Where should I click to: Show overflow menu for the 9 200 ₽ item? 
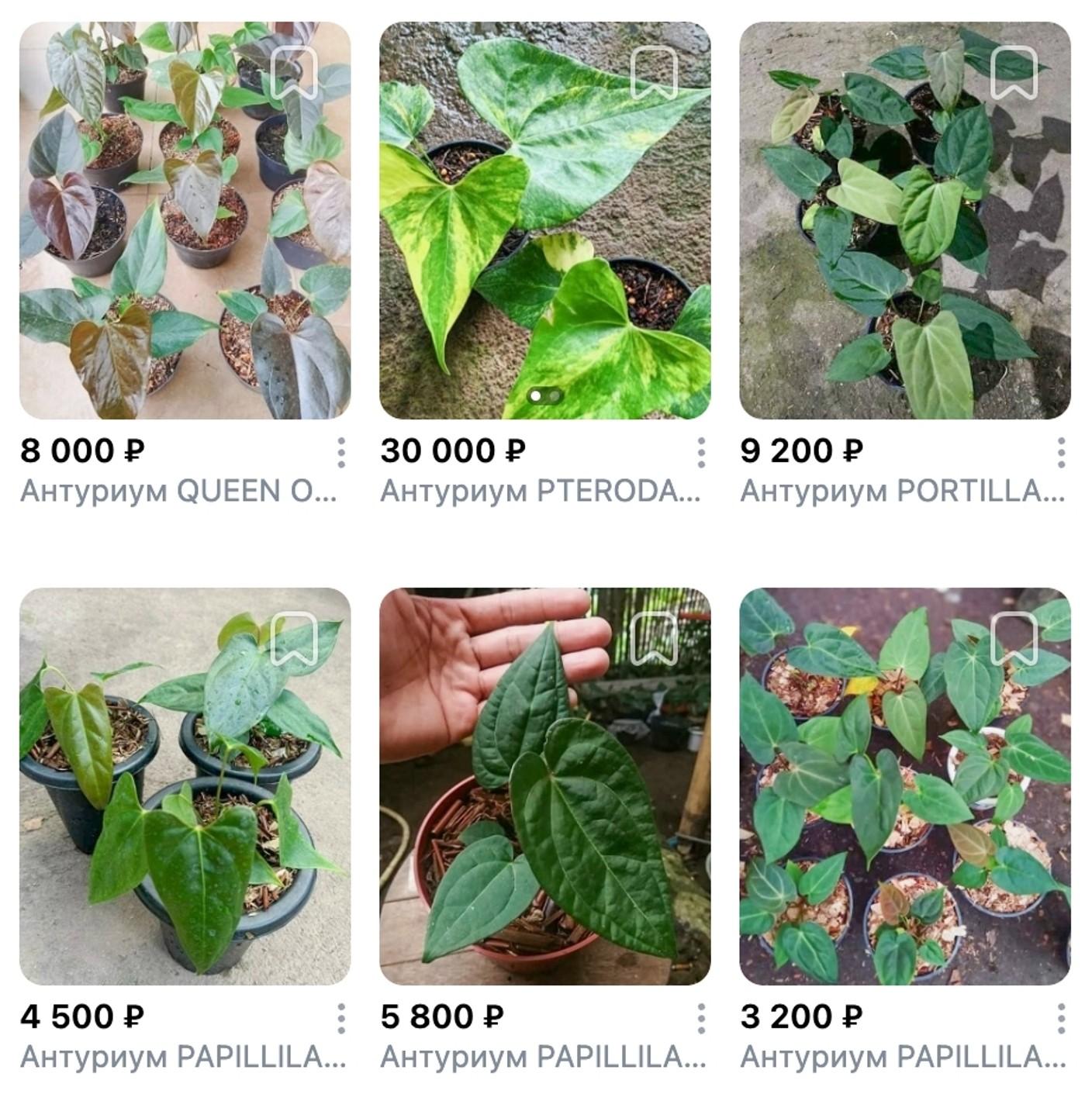1061,453
